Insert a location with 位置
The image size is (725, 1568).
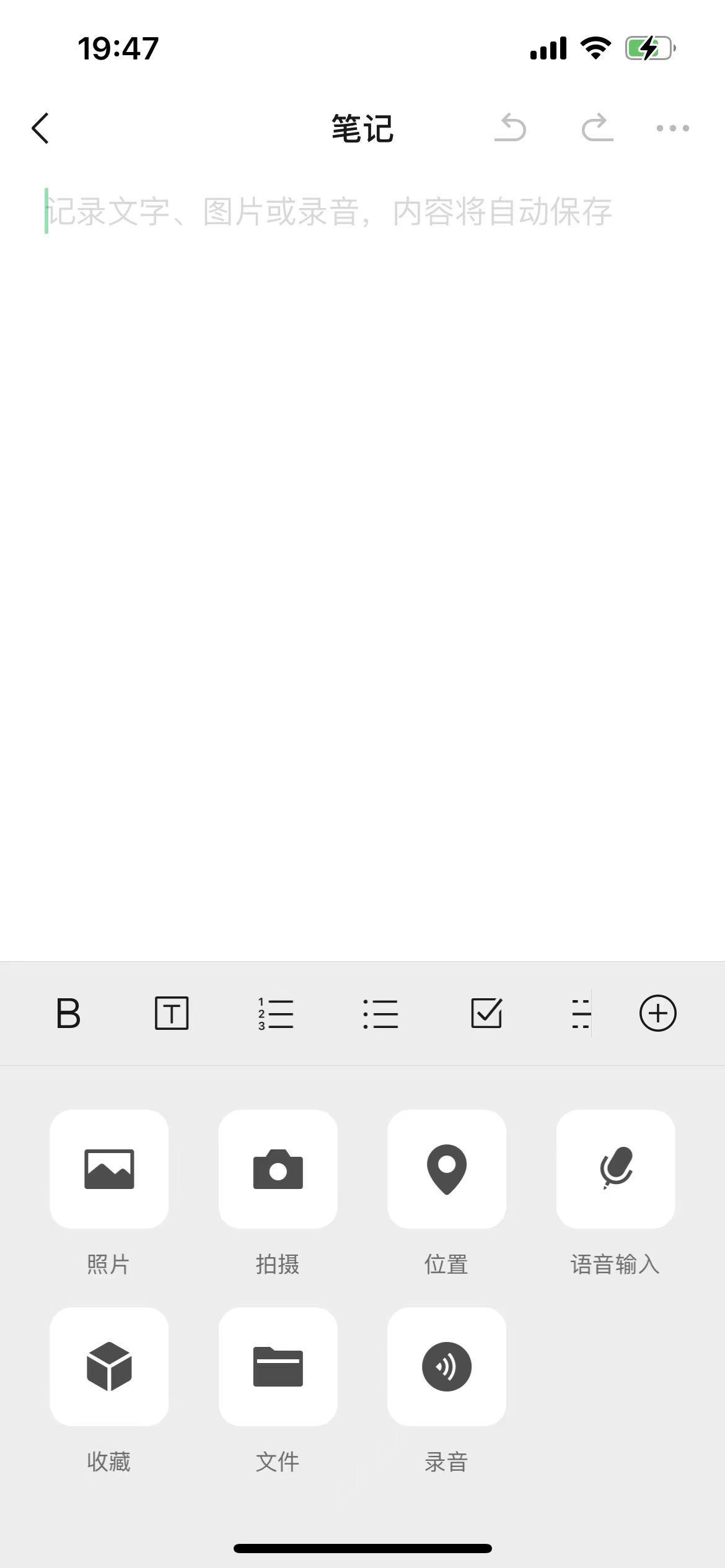[446, 1169]
